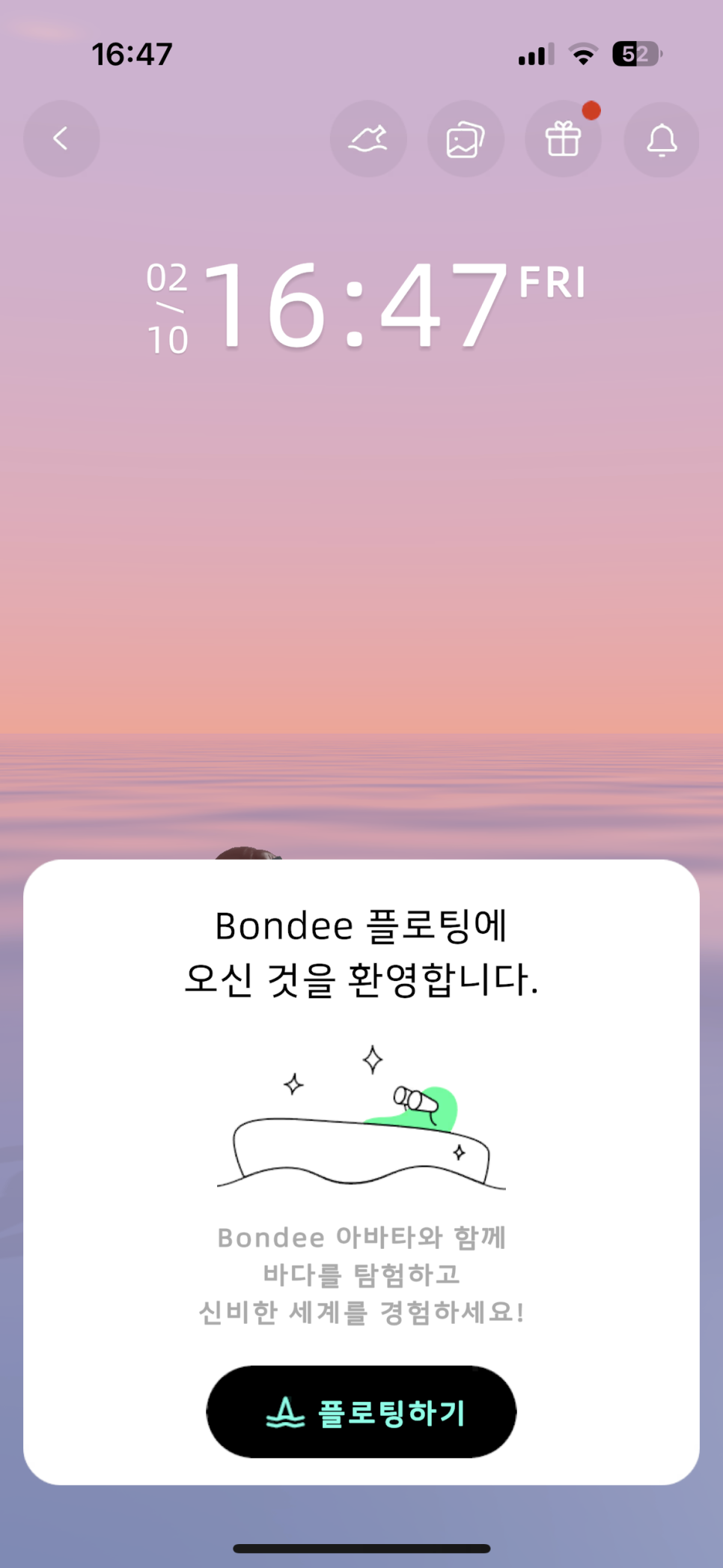Viewport: 723px width, 1568px height.
Task: Open the sea view icon
Action: [x=368, y=139]
